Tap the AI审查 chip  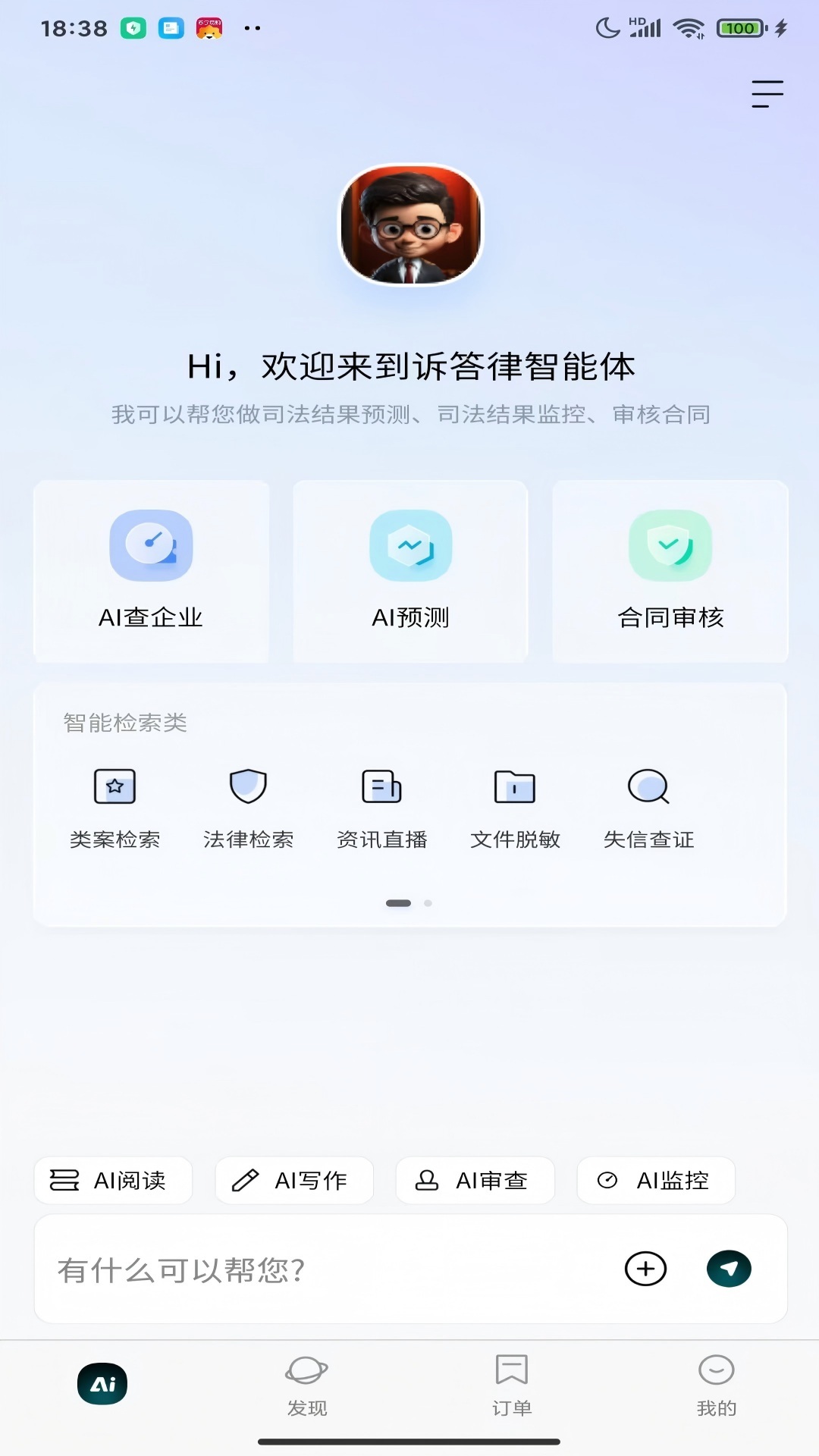(x=475, y=1180)
